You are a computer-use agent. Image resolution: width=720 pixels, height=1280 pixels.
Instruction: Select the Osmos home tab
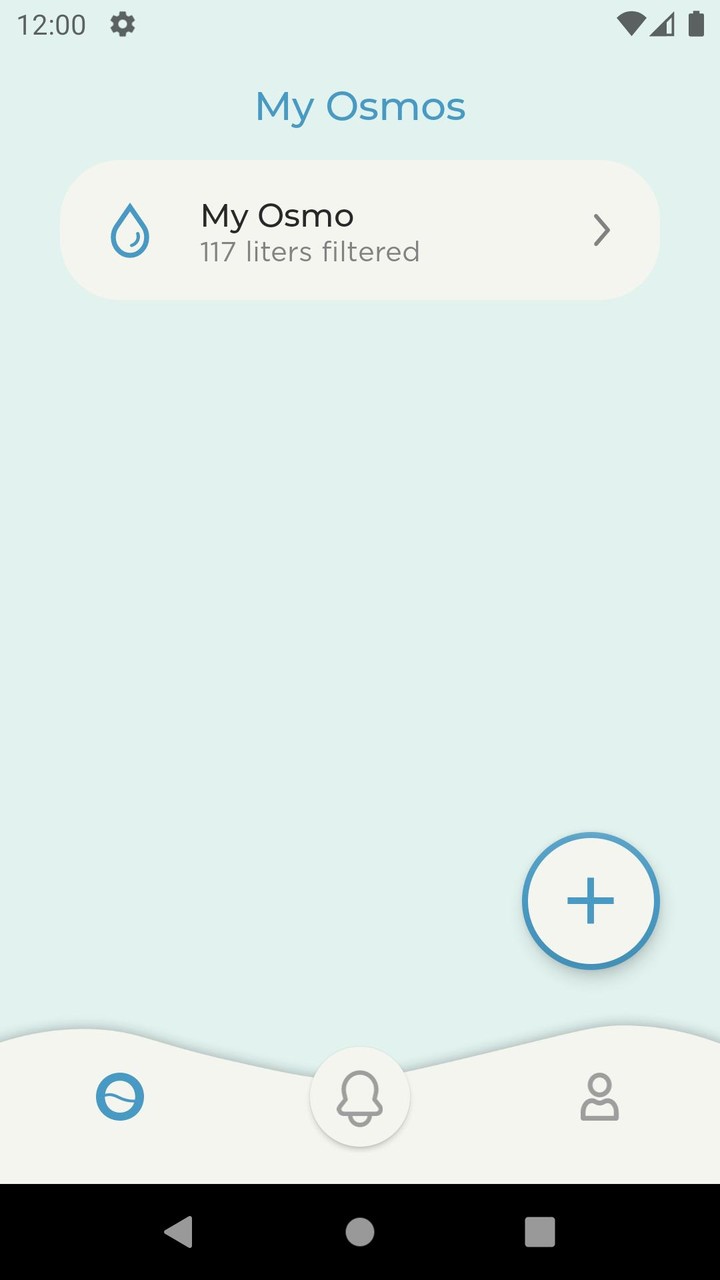click(x=120, y=1098)
